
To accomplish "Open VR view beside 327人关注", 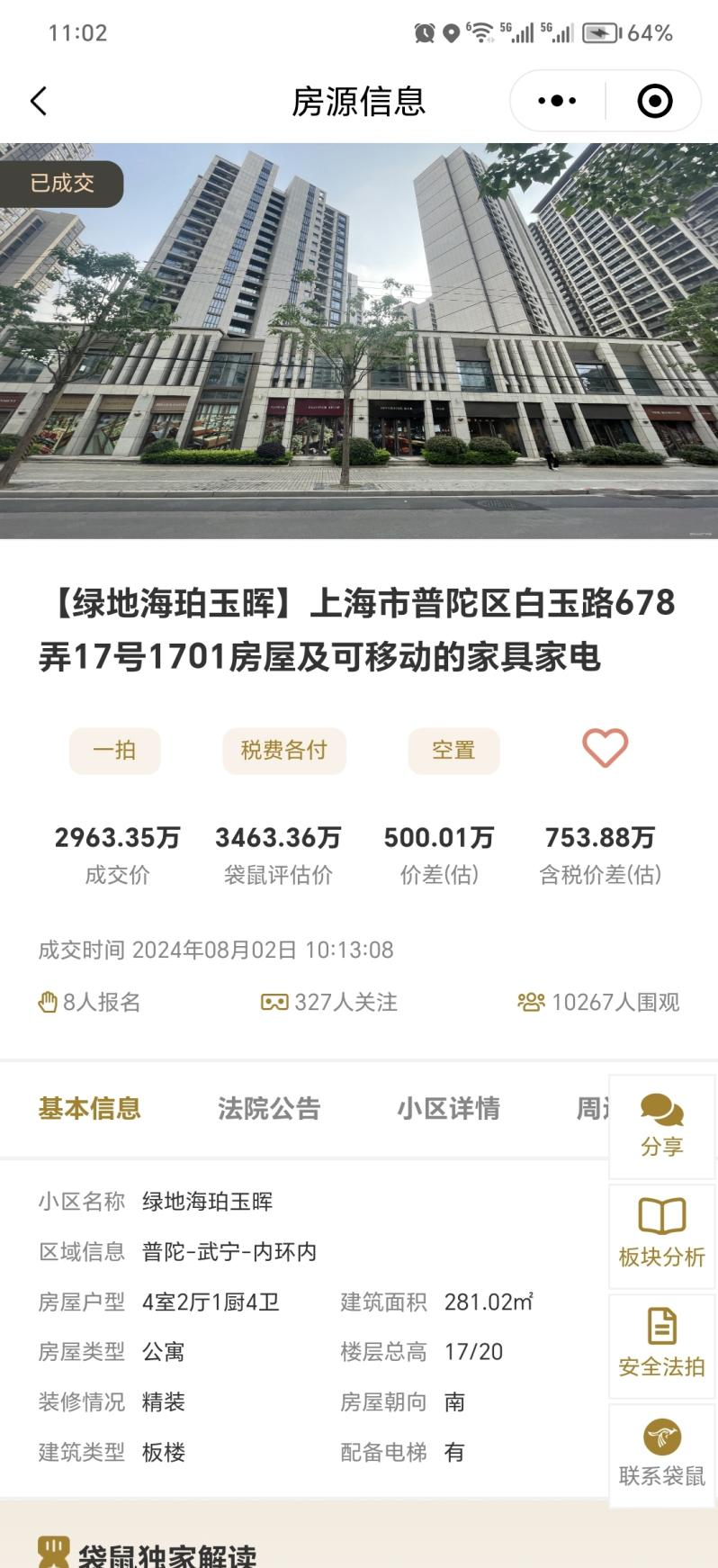I will (274, 1002).
